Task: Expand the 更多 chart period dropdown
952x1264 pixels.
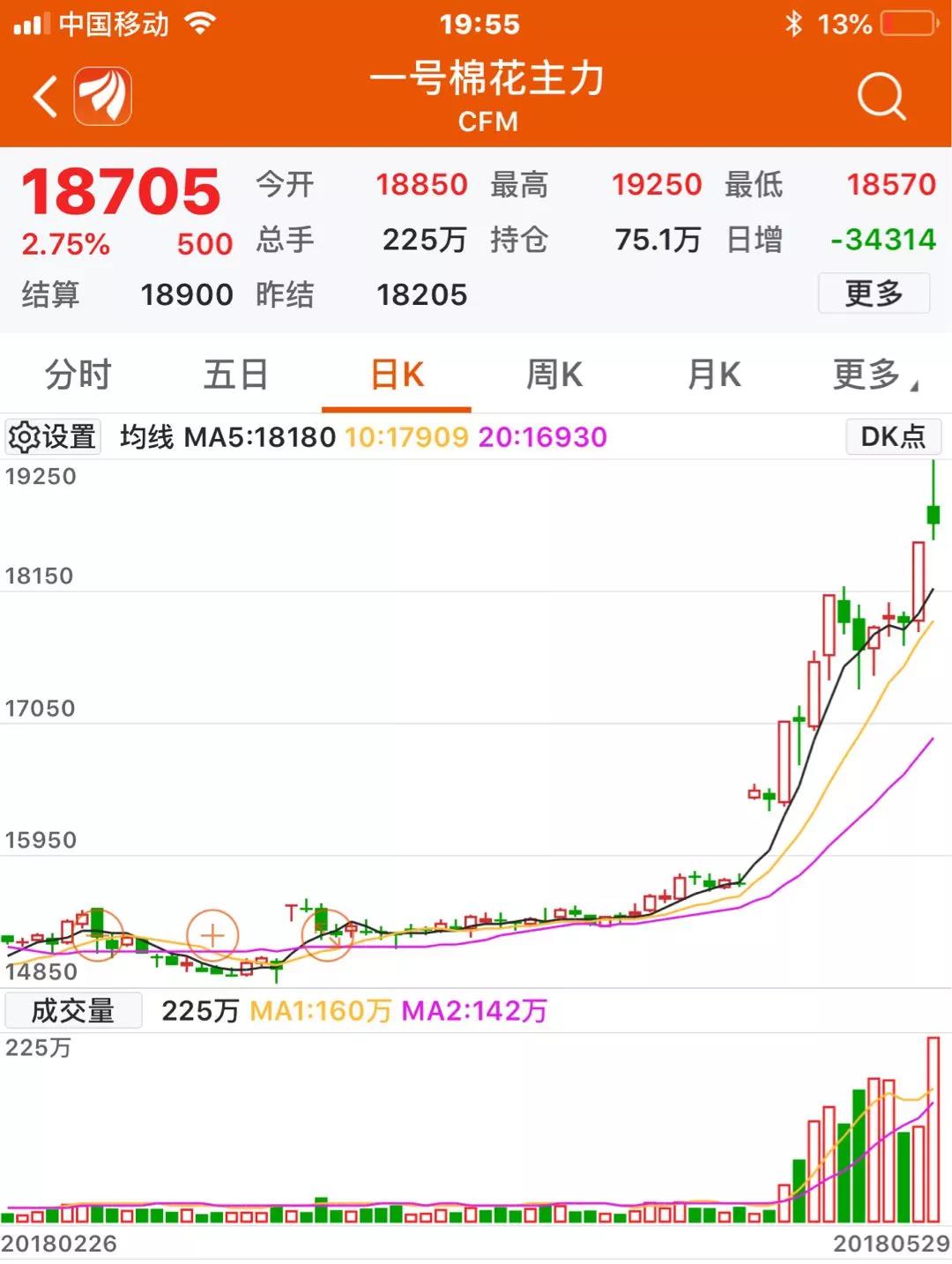Action: [874, 375]
